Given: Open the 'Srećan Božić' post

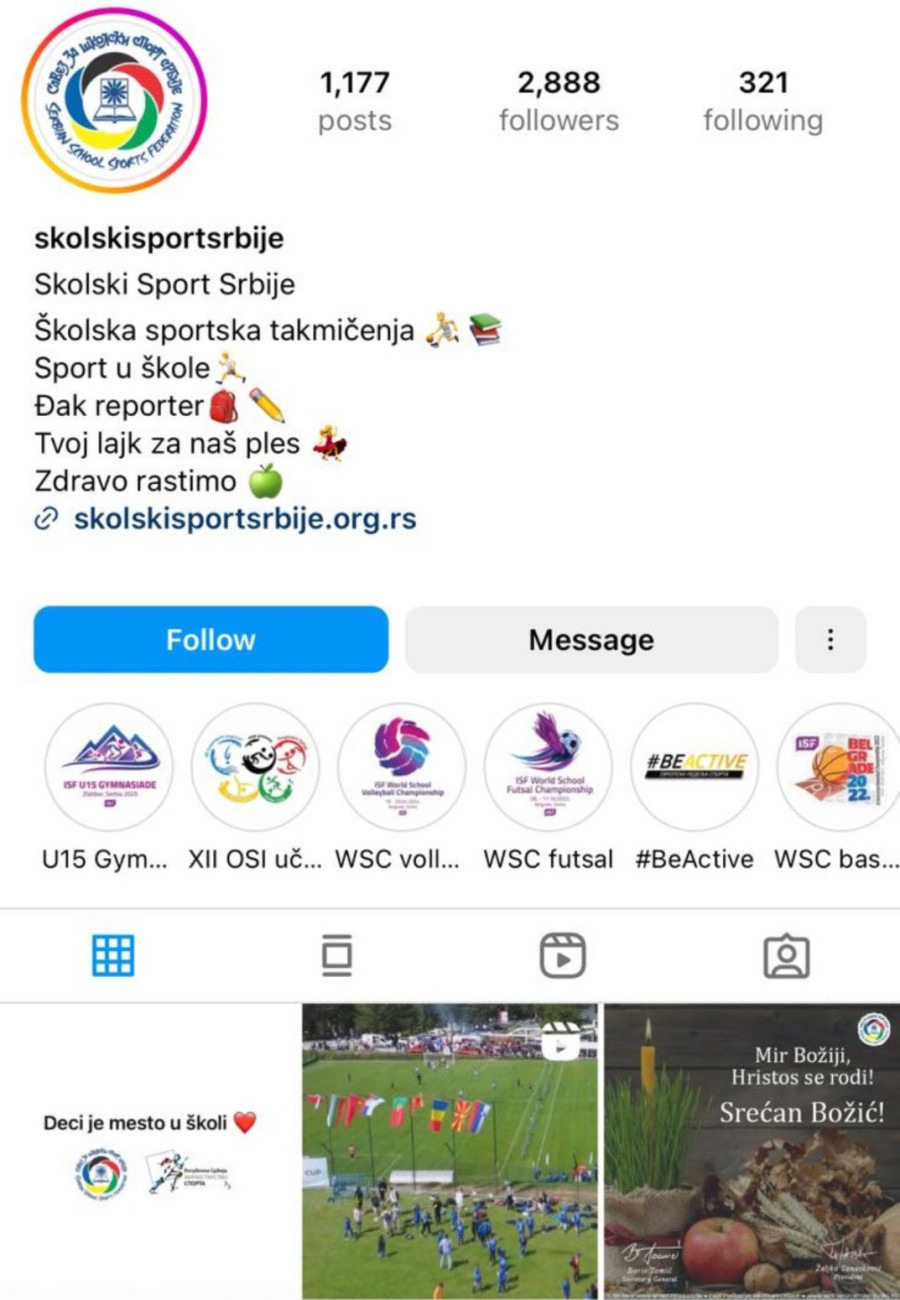Looking at the screenshot, I should point(751,1150).
